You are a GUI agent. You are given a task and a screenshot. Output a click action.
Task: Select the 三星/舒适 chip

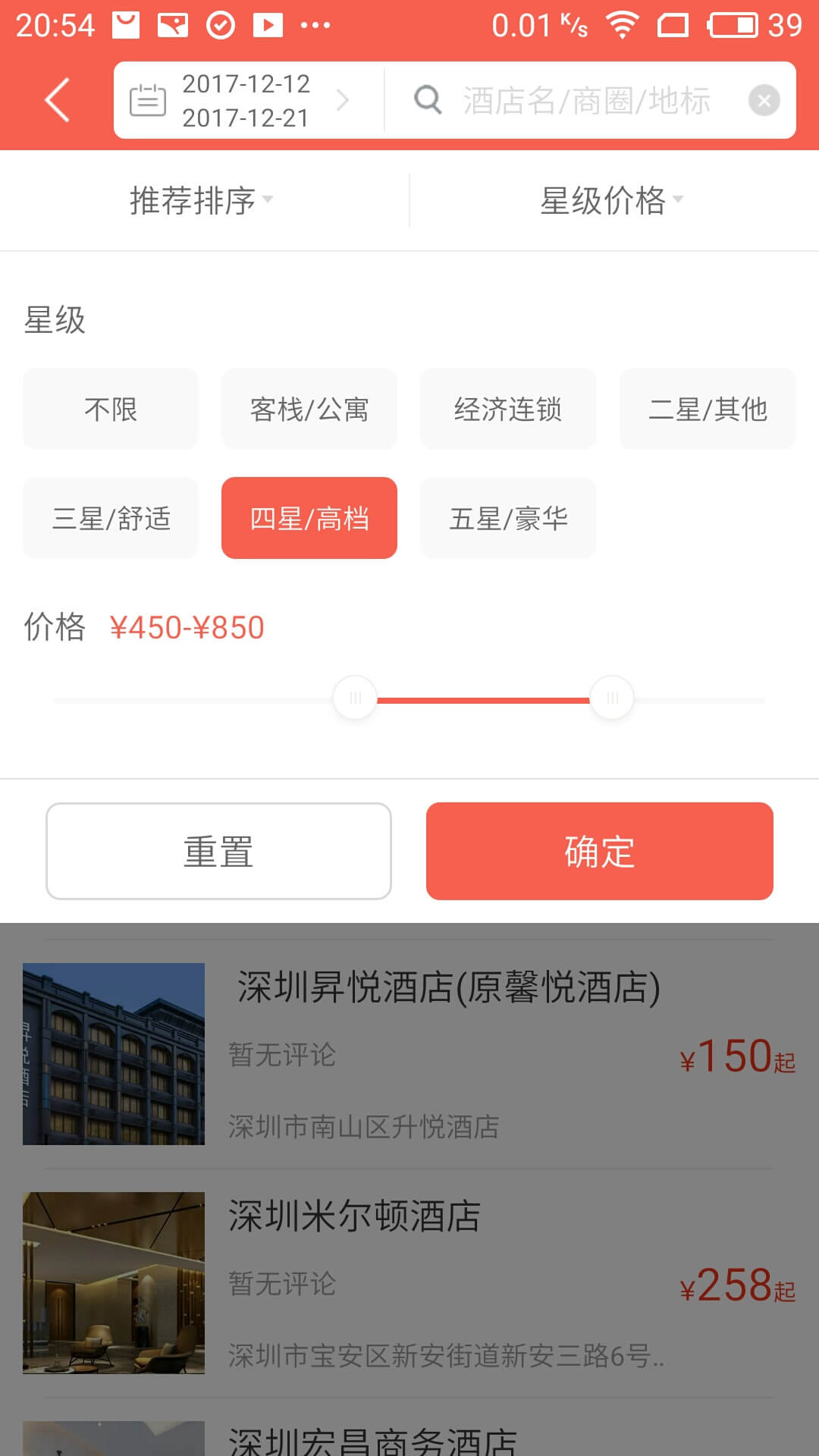tap(111, 519)
